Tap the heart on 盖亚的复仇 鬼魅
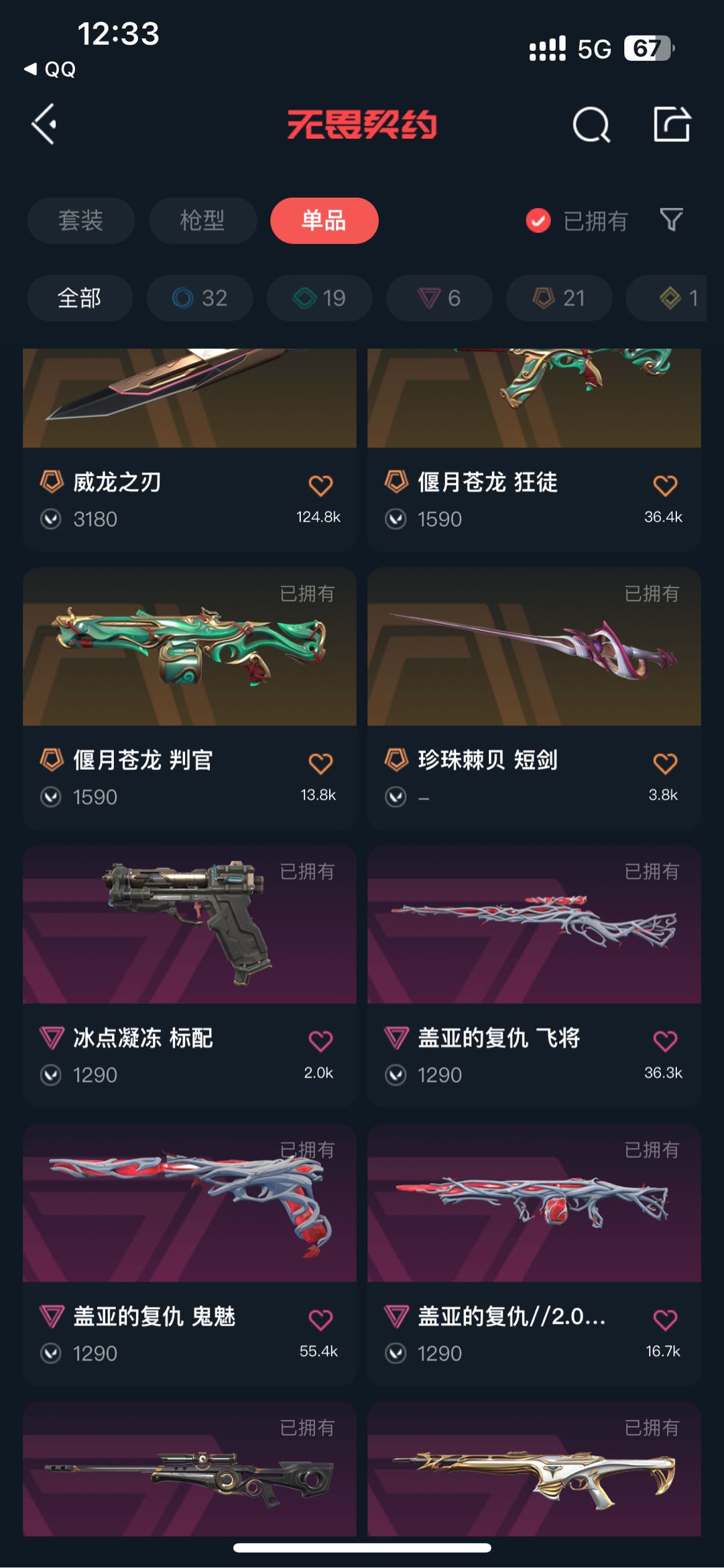Screen dimensions: 724x1568 pos(320,1319)
